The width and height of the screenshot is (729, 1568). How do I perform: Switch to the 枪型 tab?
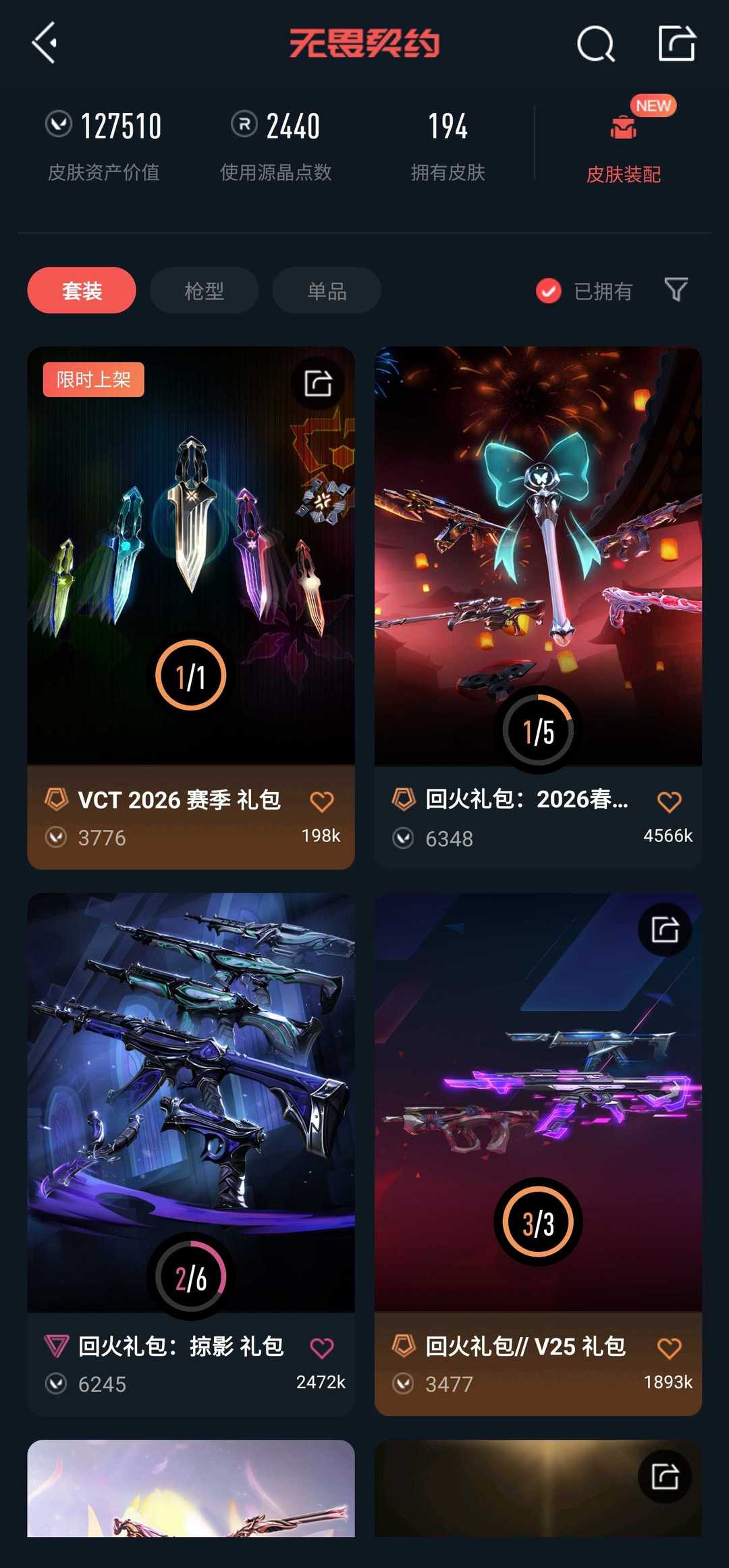204,290
